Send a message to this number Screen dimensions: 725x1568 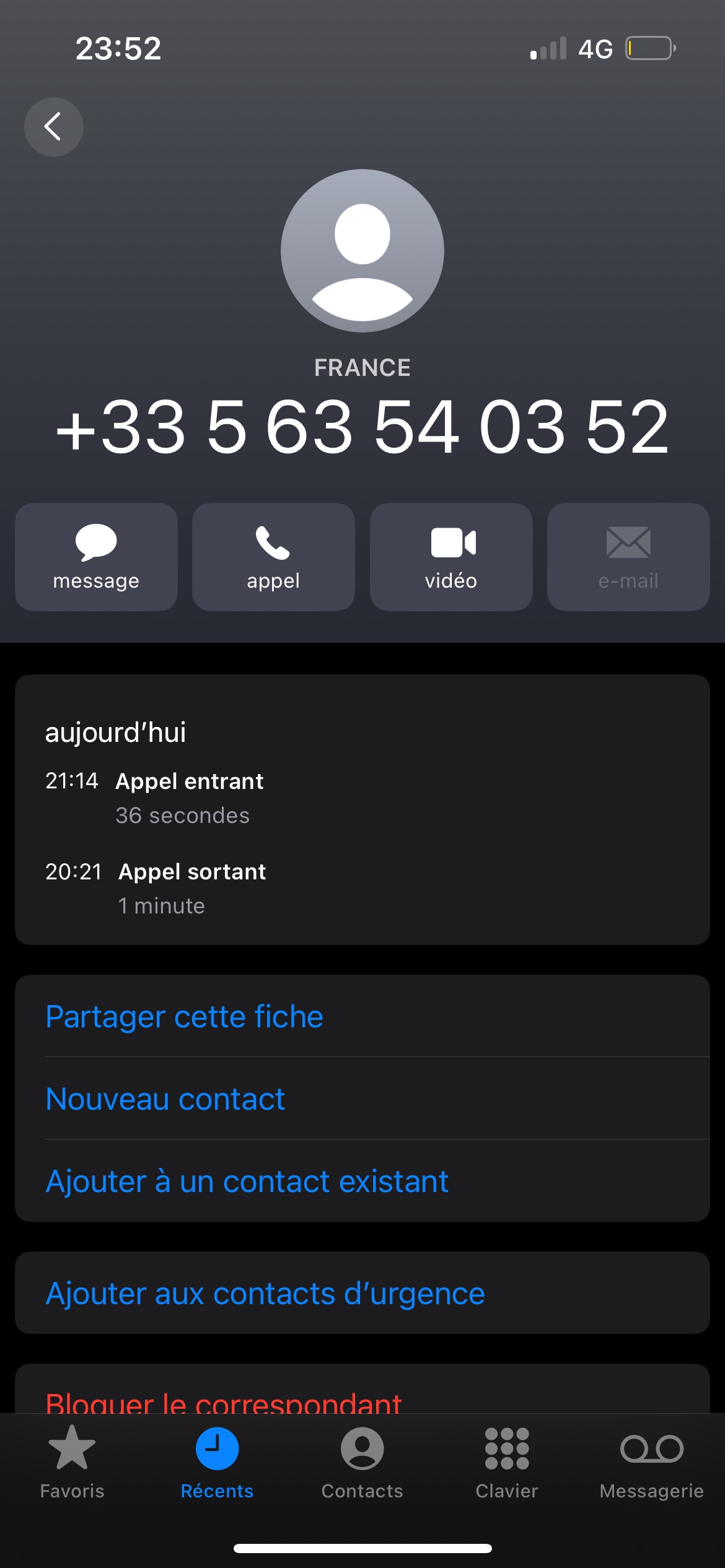coord(96,557)
